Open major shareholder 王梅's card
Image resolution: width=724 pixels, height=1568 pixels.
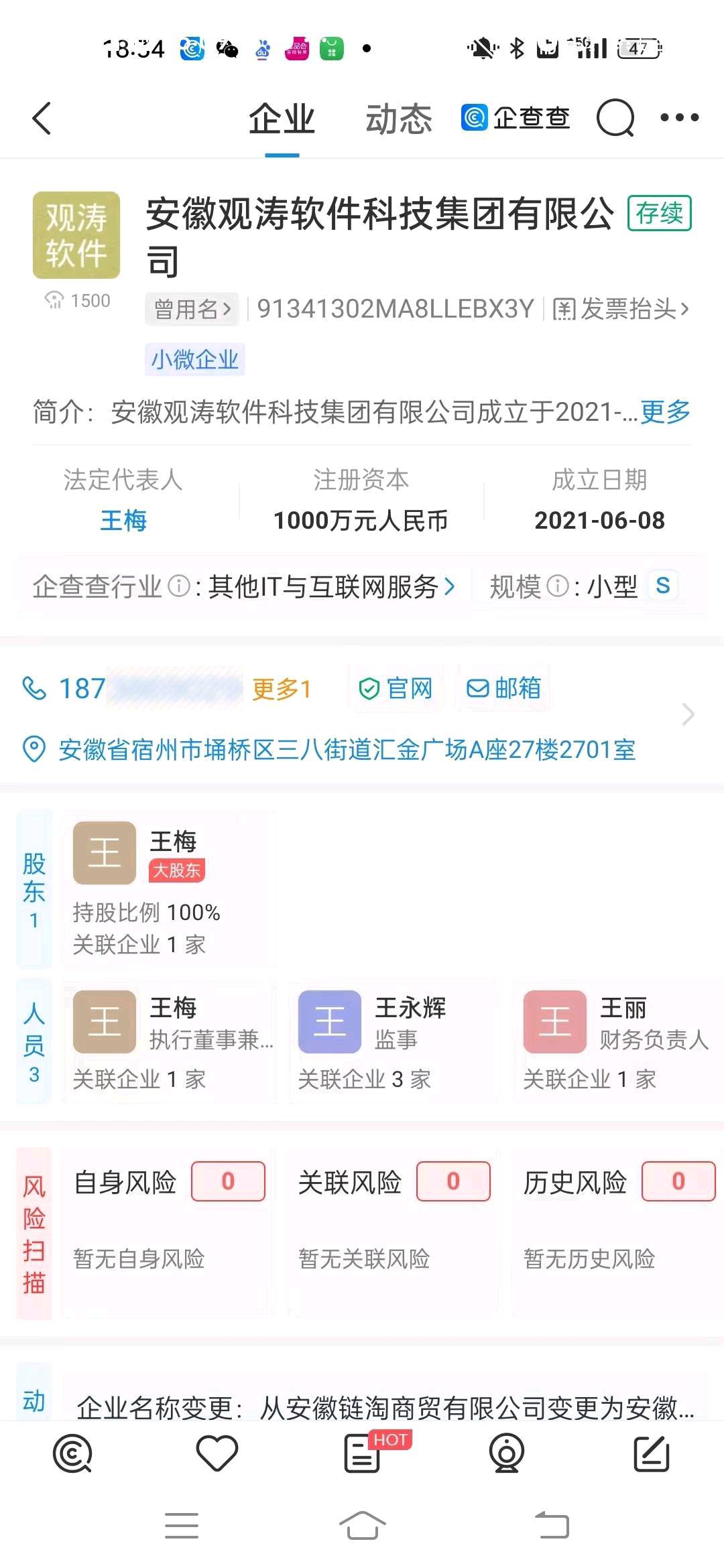click(168, 888)
